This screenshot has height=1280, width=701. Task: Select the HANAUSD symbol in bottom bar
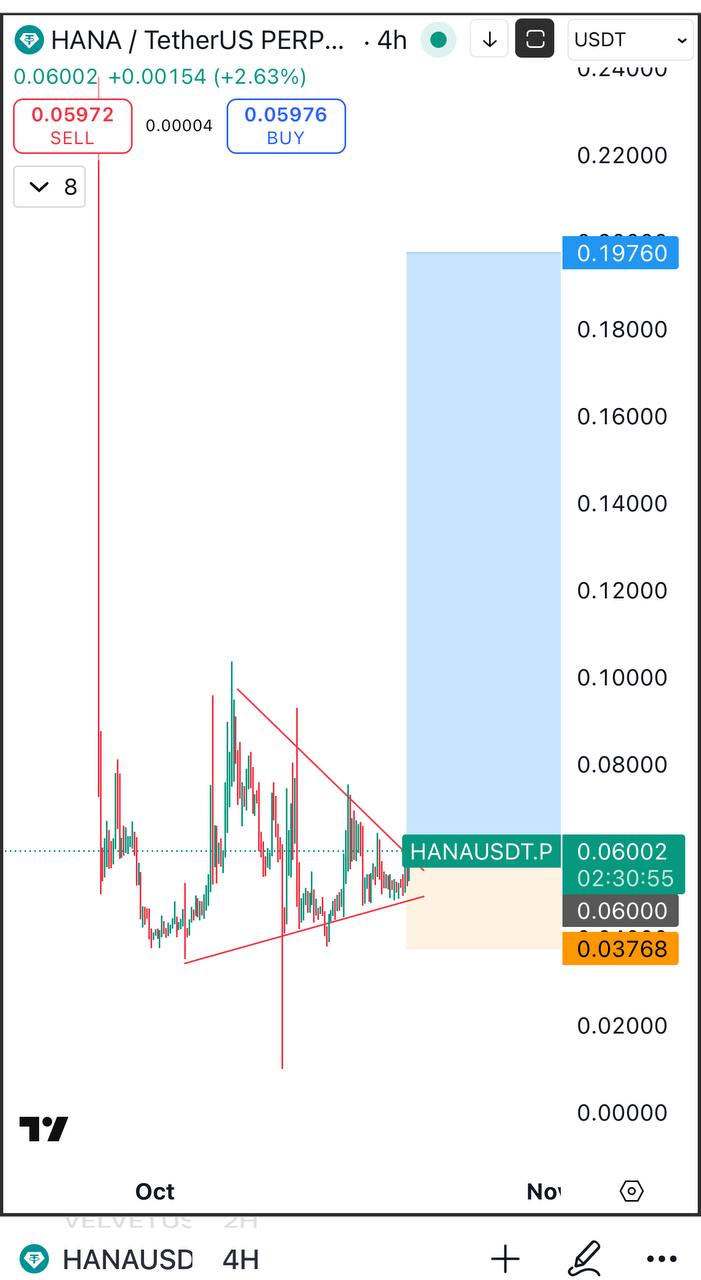click(110, 1259)
